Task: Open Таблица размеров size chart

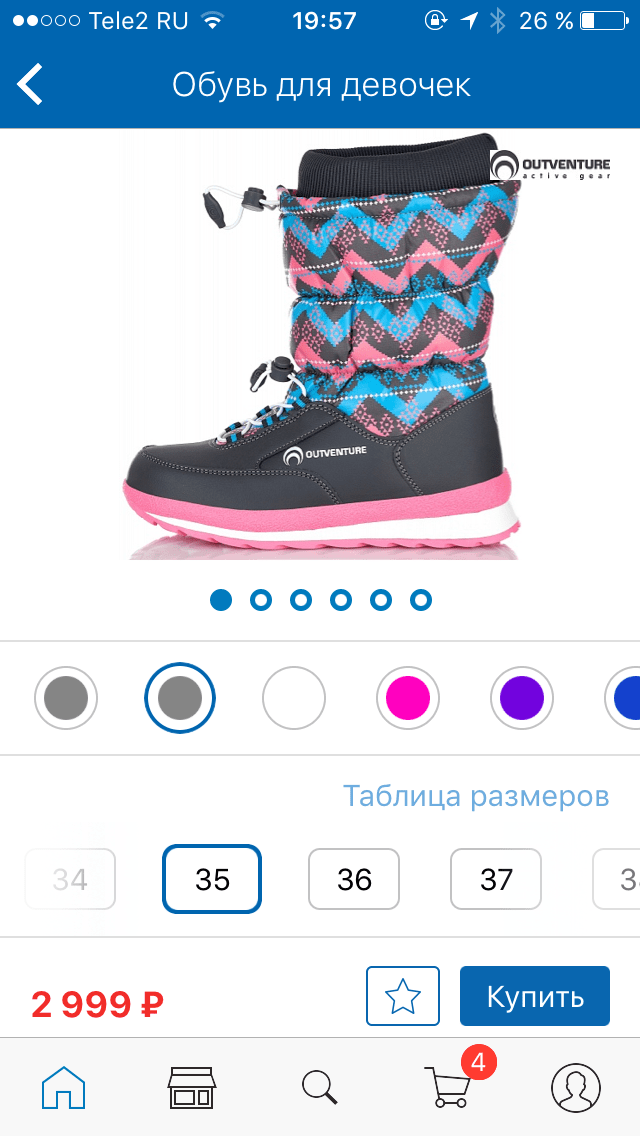Action: 475,795
